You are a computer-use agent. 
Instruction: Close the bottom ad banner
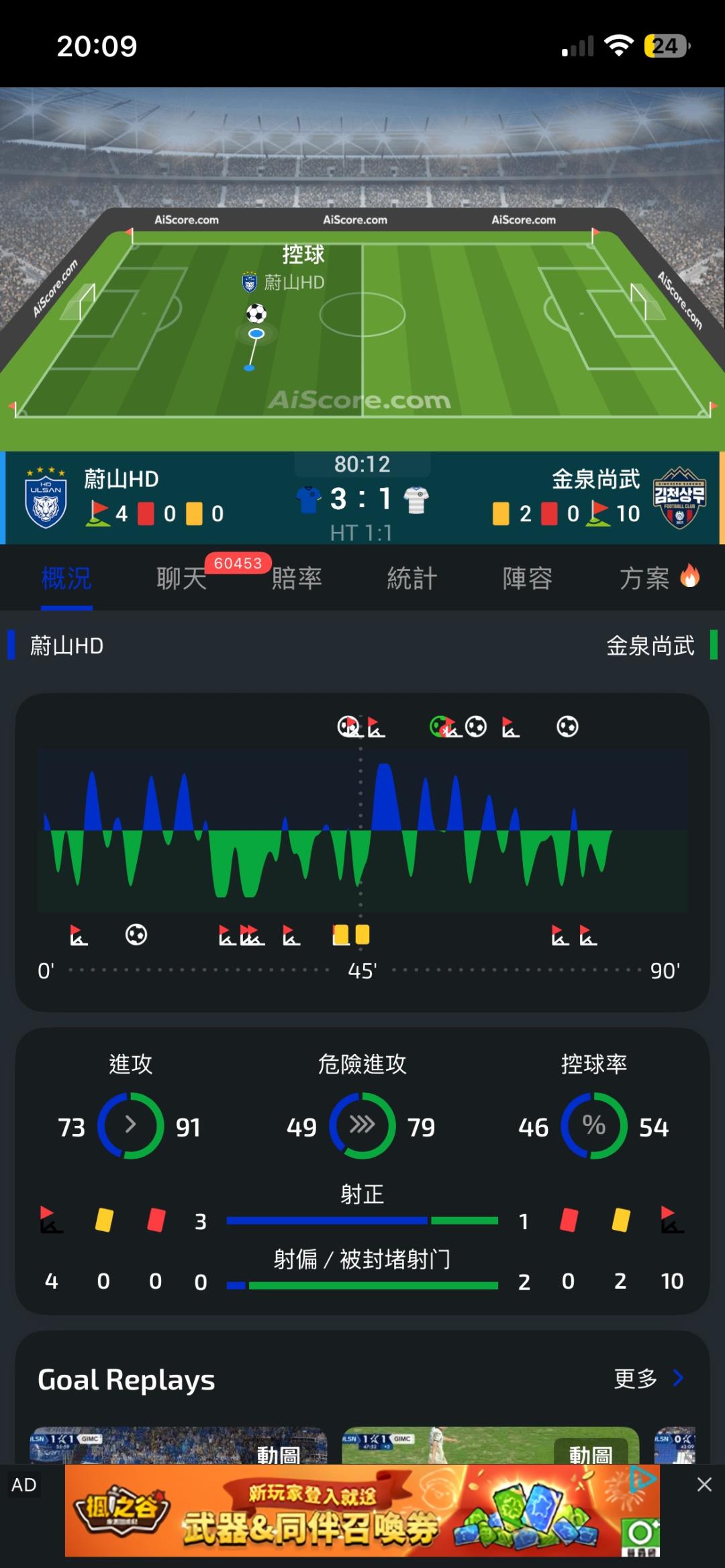point(704,1484)
